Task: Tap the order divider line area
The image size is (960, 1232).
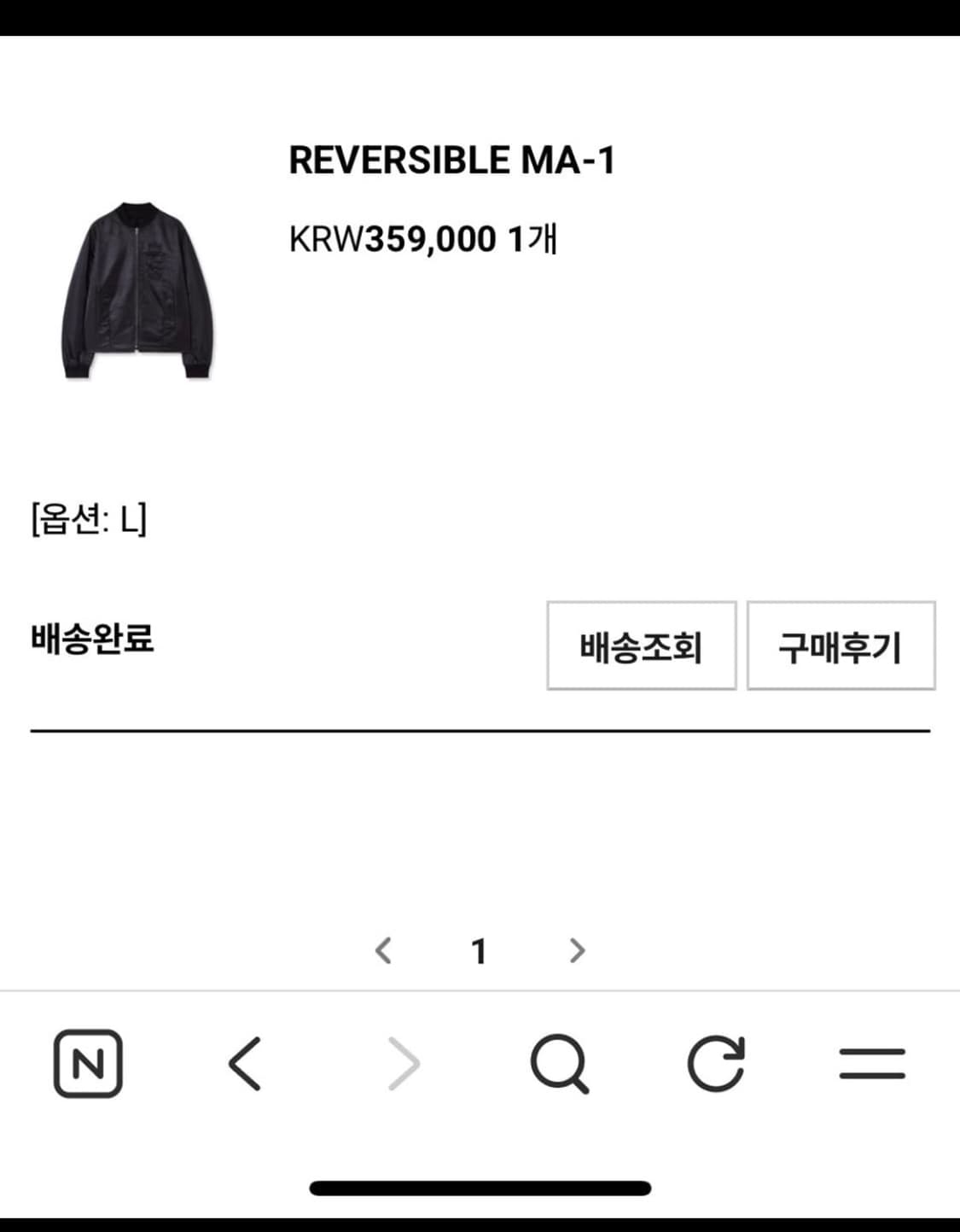Action: tap(480, 730)
